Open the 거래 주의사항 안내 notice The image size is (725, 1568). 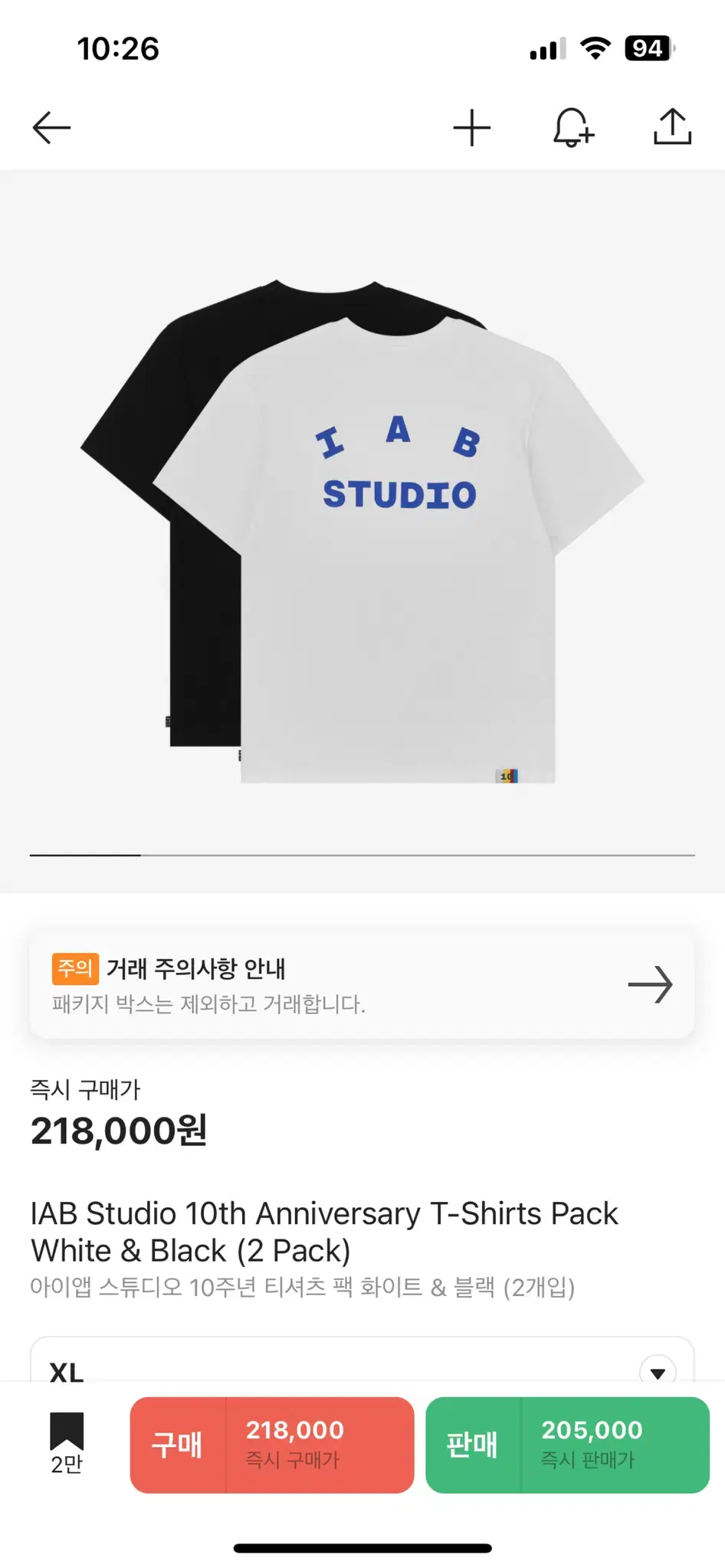pyautogui.click(x=362, y=985)
